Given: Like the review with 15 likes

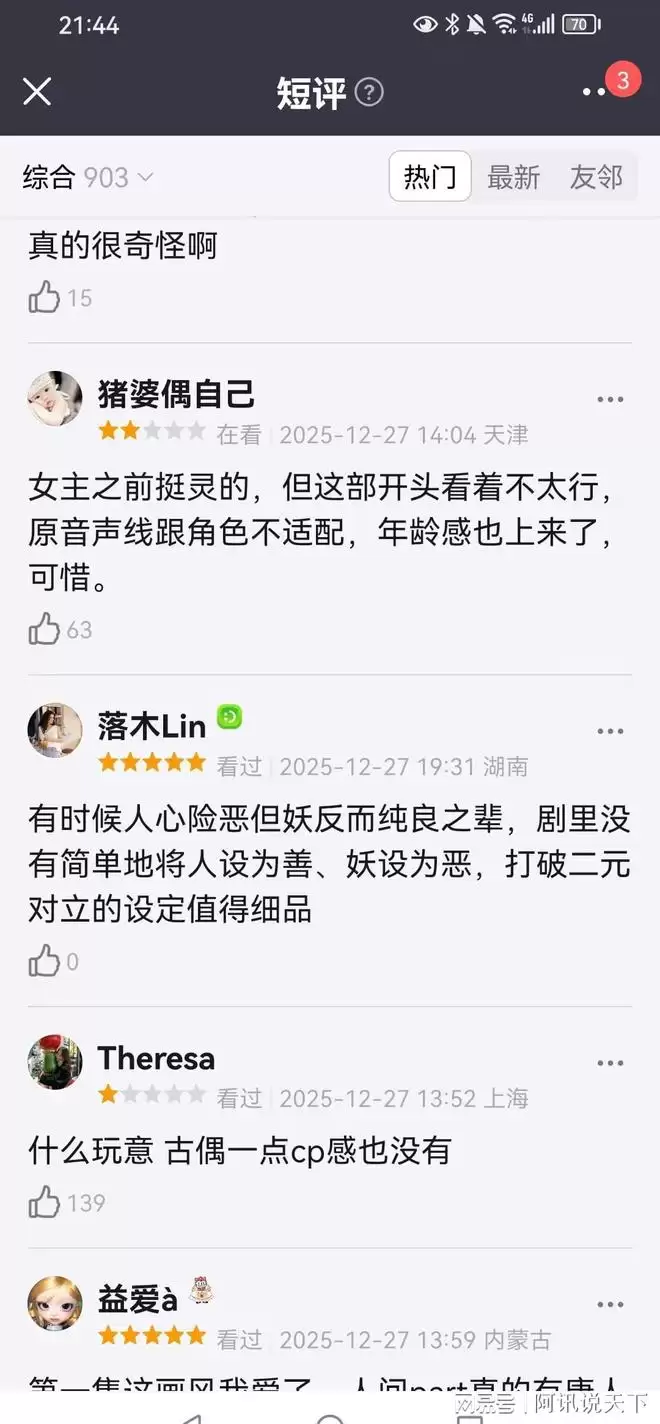Looking at the screenshot, I should (45, 297).
